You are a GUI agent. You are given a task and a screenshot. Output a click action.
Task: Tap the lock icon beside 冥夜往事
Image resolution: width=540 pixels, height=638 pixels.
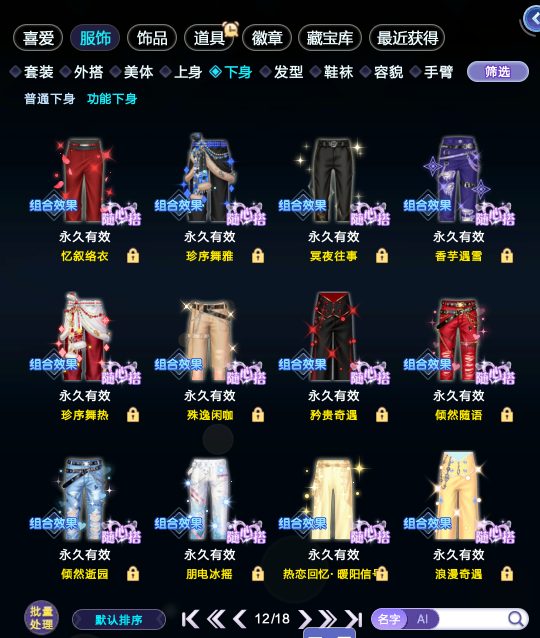coord(382,256)
